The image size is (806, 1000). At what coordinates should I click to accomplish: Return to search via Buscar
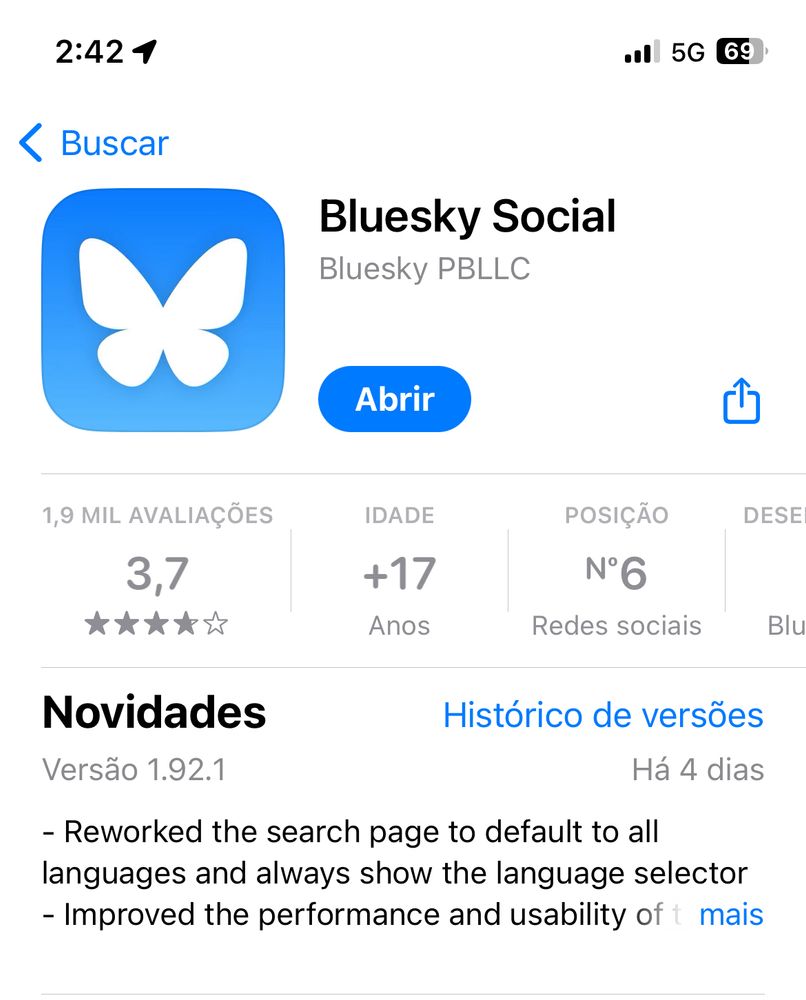pos(113,143)
